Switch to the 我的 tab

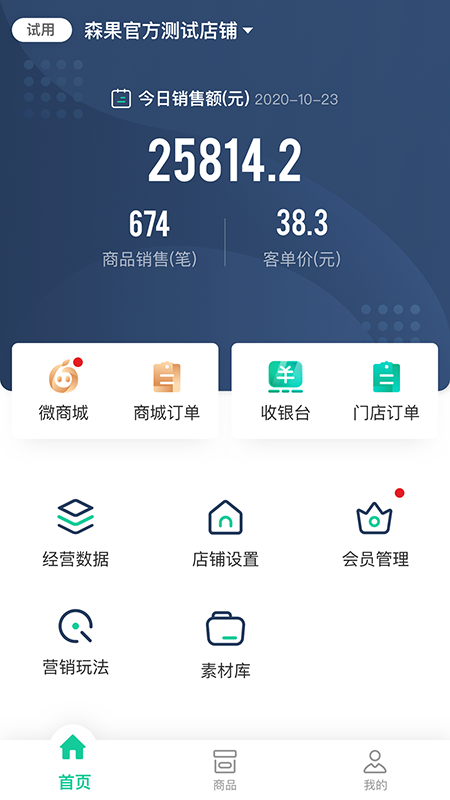[375, 769]
